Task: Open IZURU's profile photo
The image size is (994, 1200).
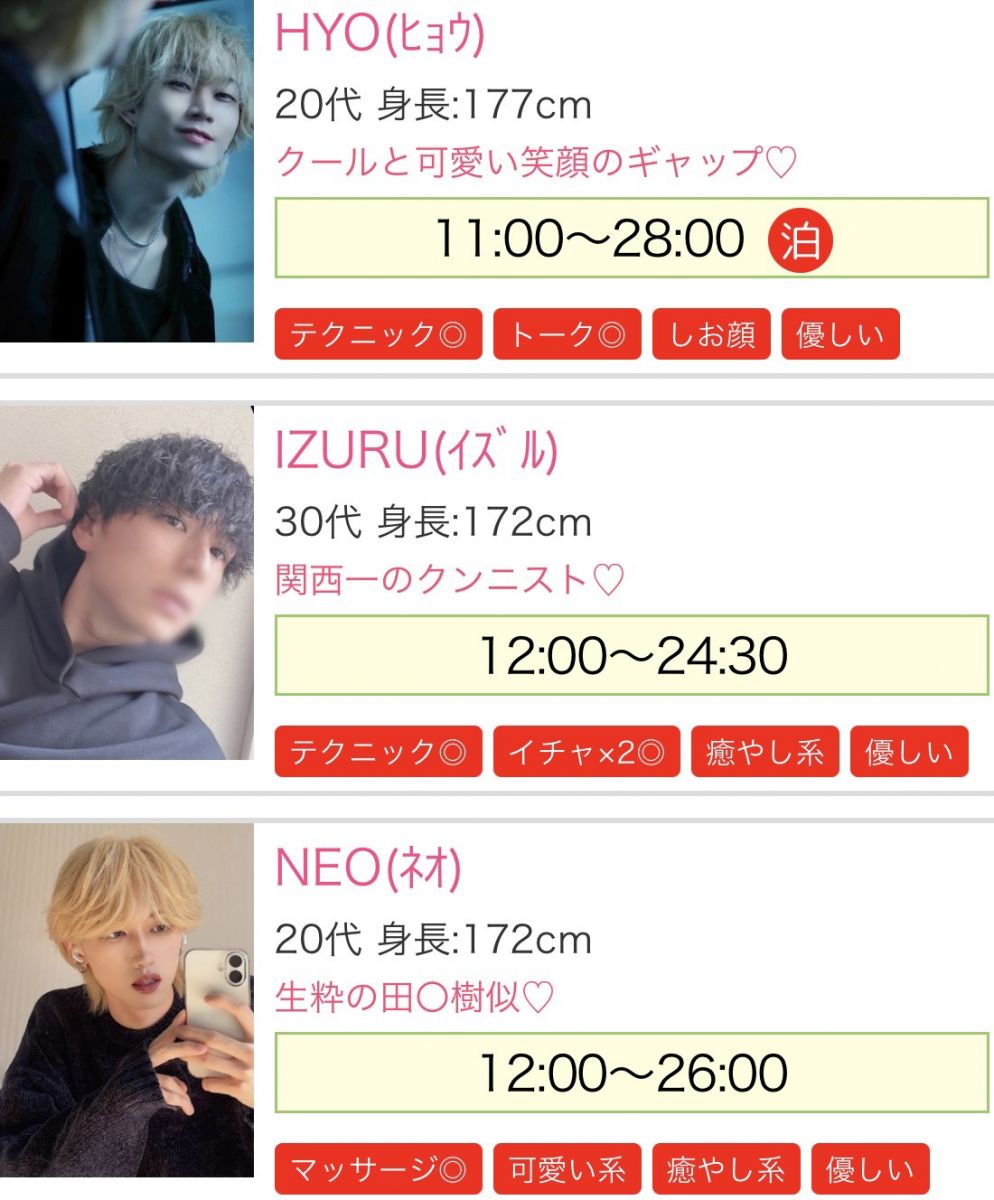Action: point(127,583)
